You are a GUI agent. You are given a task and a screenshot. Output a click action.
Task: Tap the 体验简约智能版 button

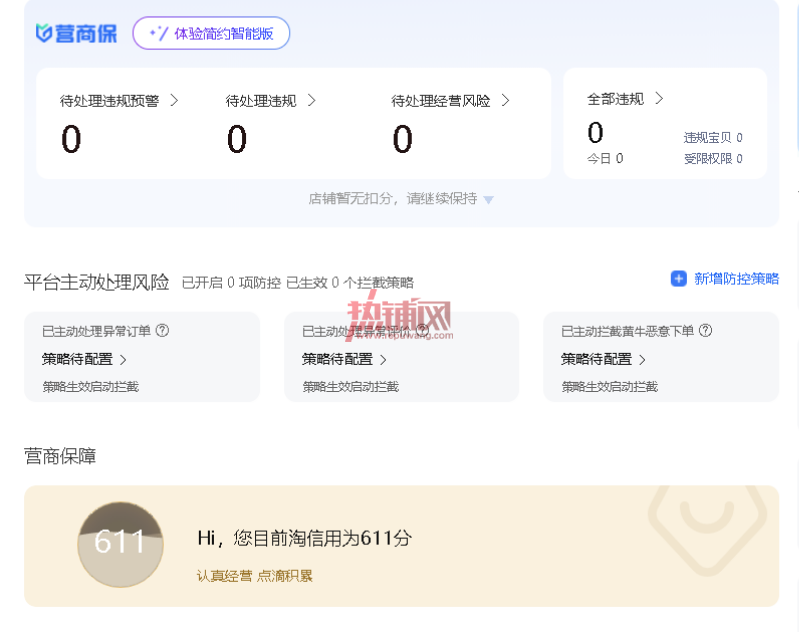pyautogui.click(x=211, y=33)
